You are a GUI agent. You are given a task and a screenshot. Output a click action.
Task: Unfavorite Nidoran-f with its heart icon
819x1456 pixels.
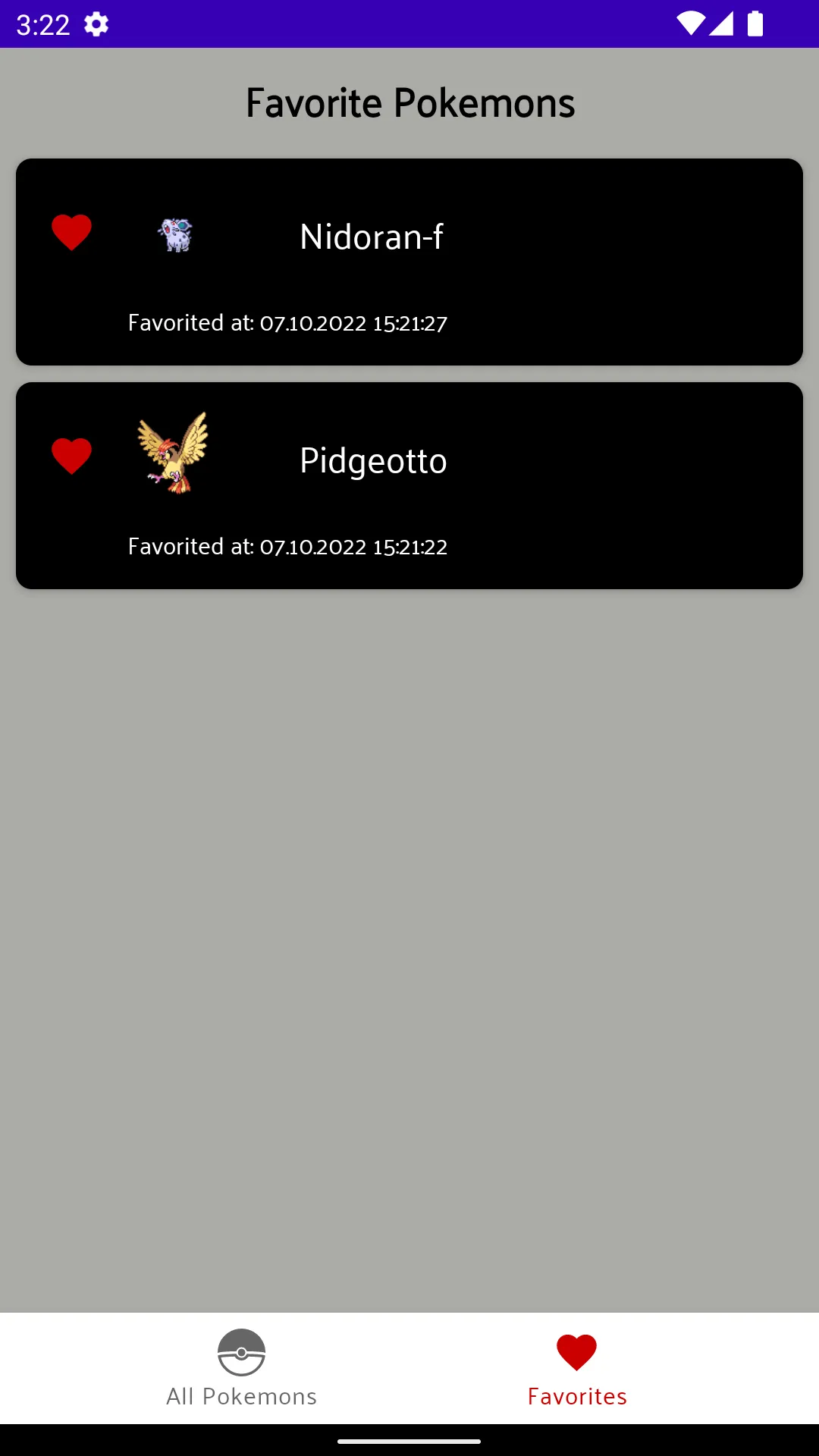[71, 233]
